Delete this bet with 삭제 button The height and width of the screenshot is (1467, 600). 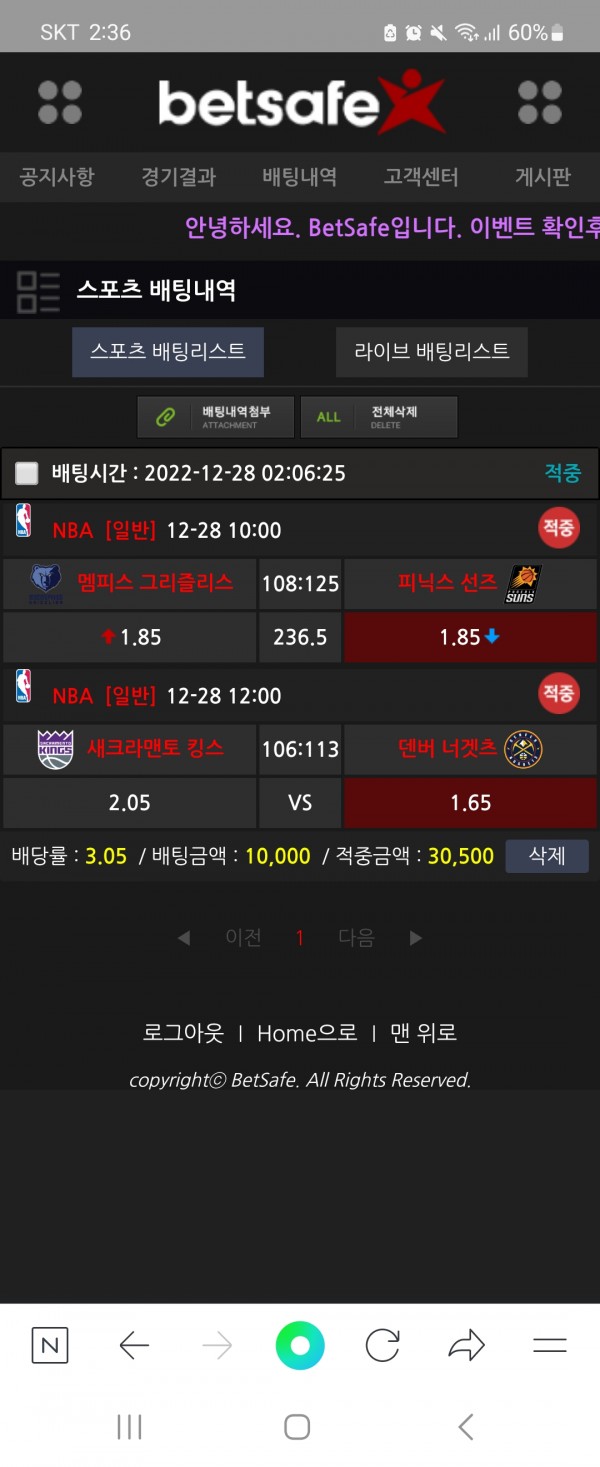point(546,856)
